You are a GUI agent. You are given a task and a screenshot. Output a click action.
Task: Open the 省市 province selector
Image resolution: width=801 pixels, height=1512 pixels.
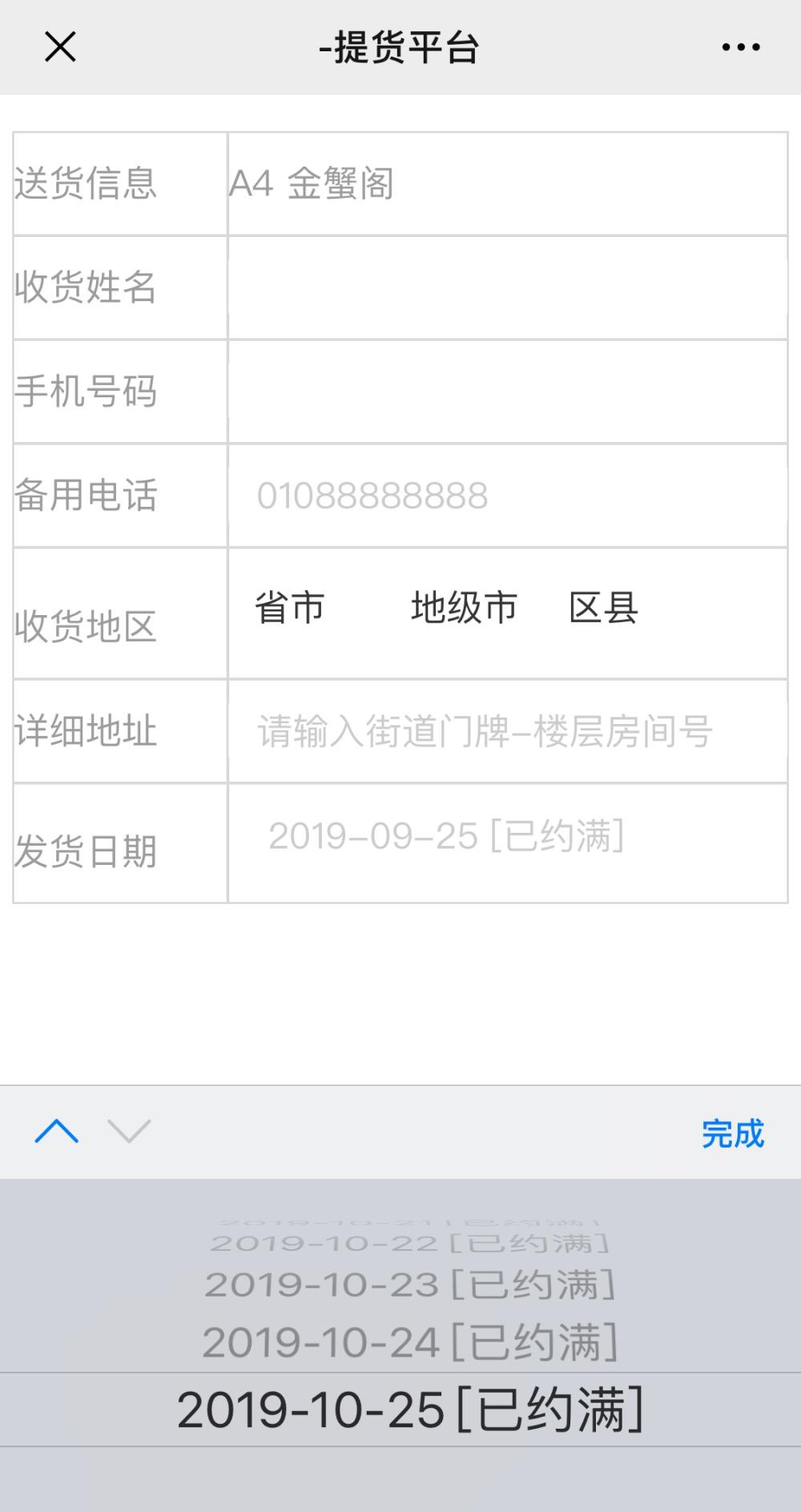(x=292, y=609)
